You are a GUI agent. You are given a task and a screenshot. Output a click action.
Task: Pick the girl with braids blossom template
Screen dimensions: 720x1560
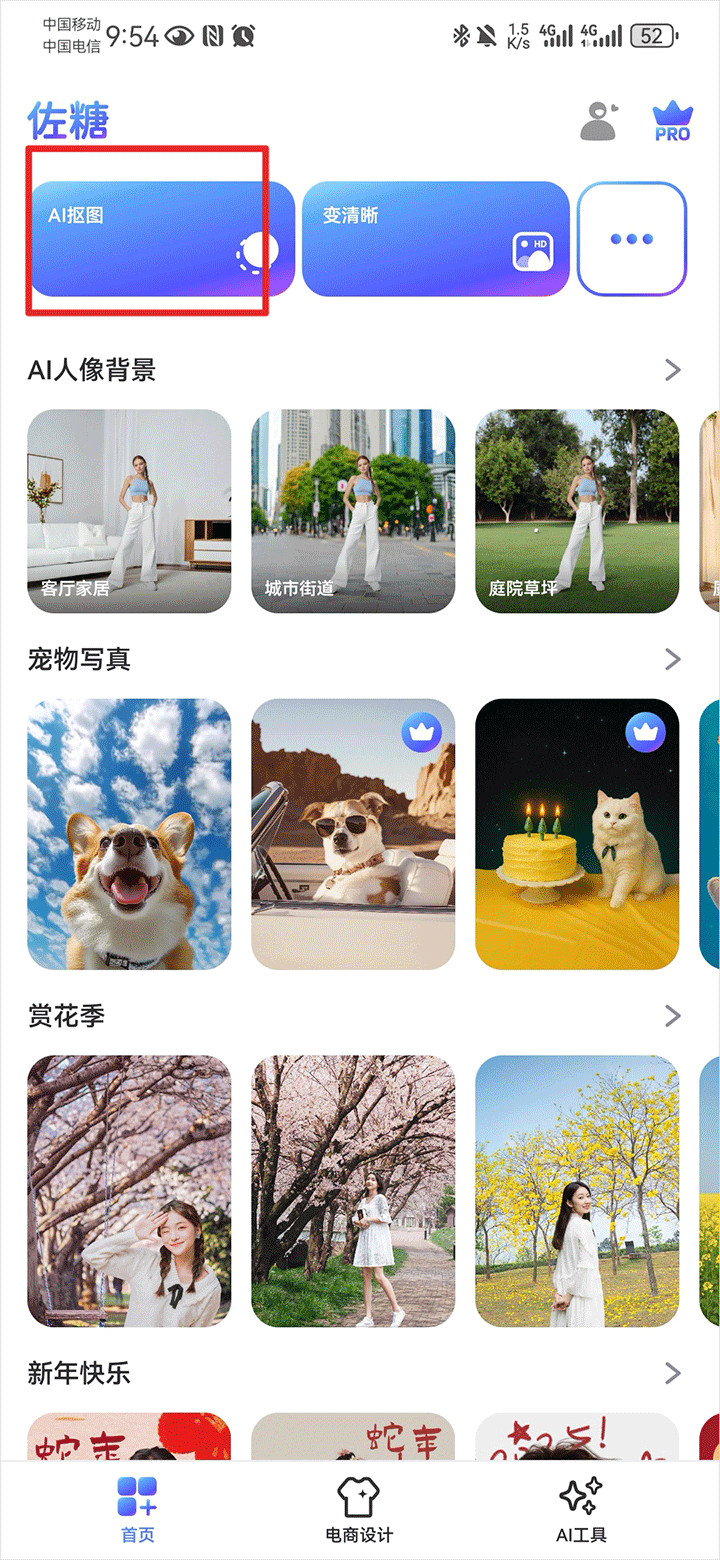coord(129,1191)
